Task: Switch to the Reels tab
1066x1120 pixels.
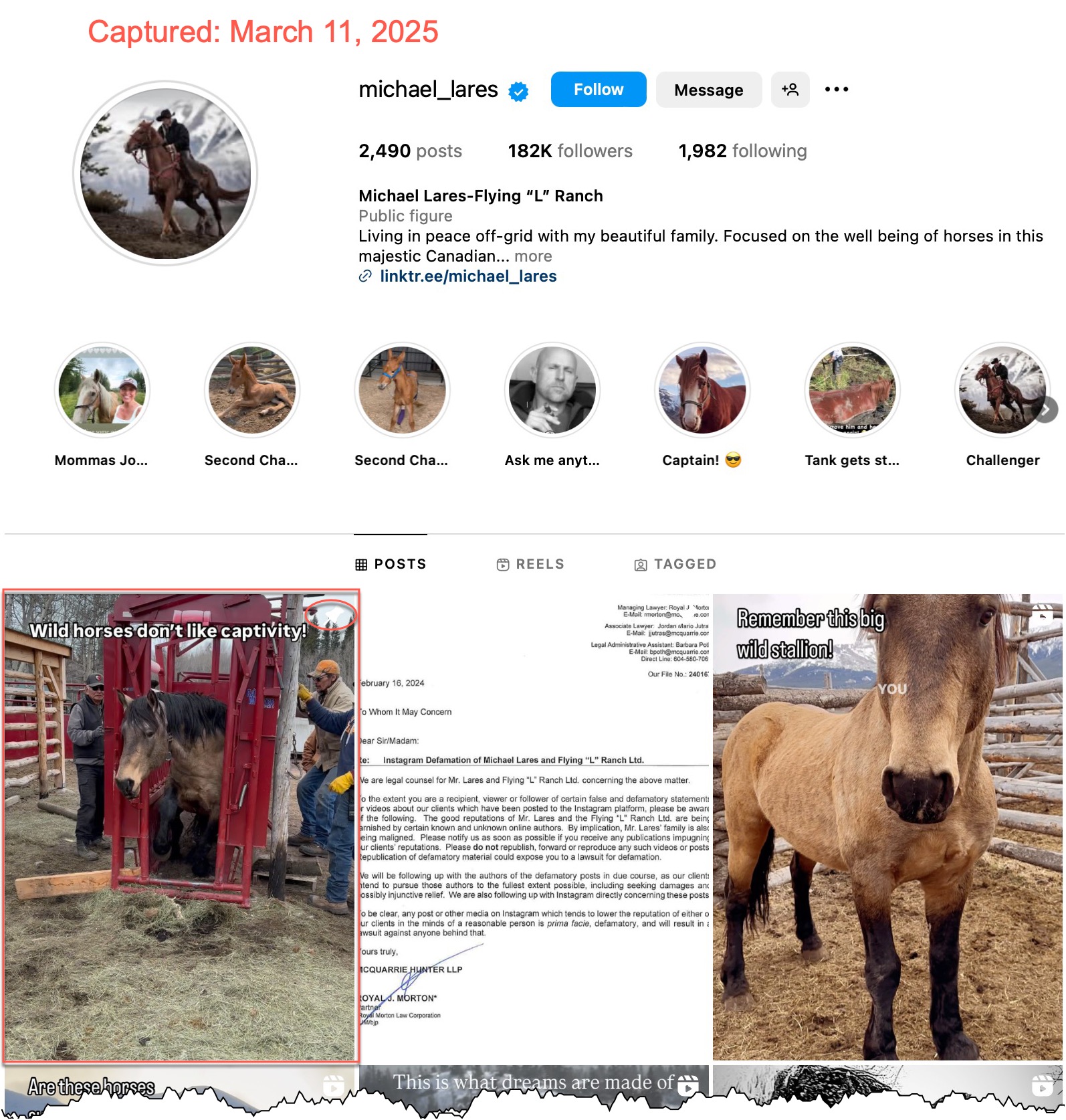Action: click(x=531, y=564)
